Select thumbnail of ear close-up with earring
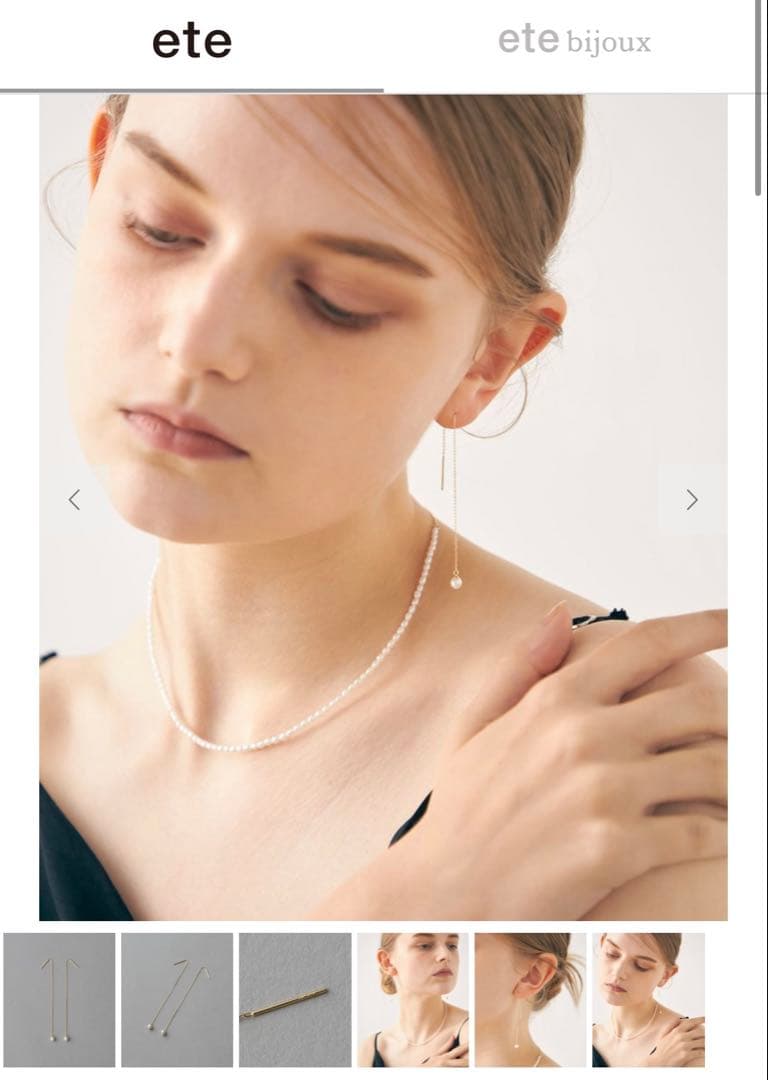 click(x=530, y=999)
